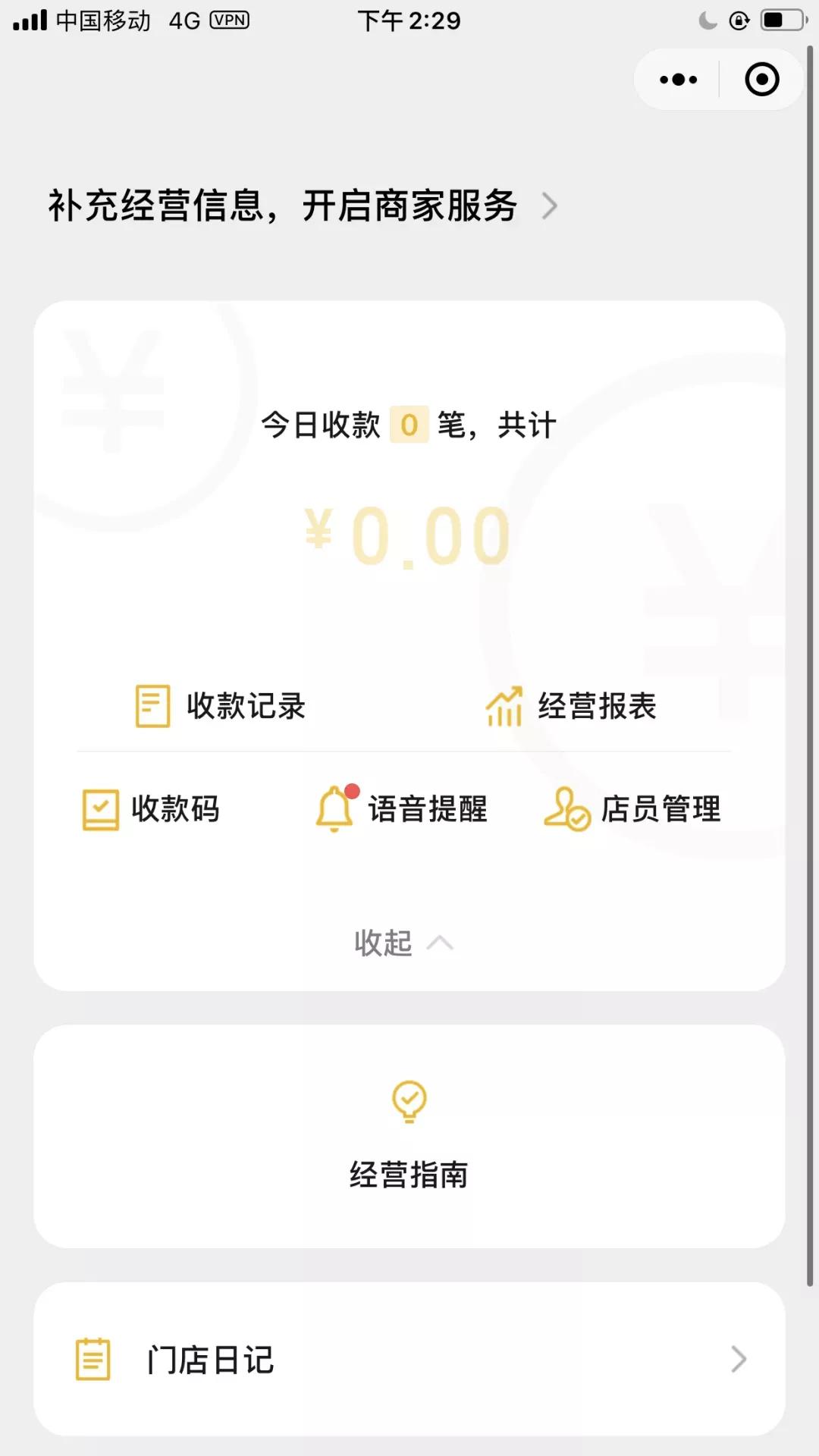Tap the 中国移动 carrier label
The width and height of the screenshot is (819, 1456).
[x=102, y=20]
